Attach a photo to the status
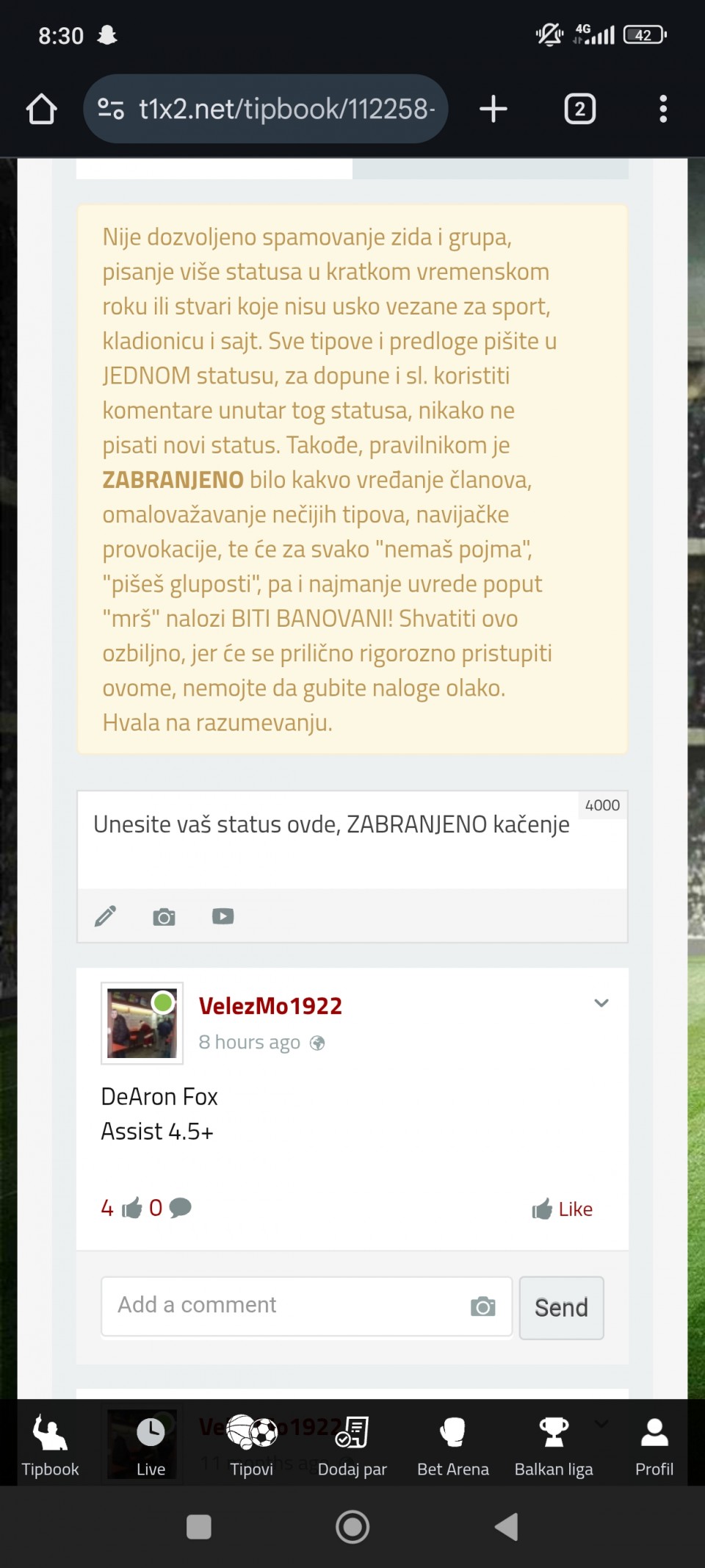The height and width of the screenshot is (1568, 705). pyautogui.click(x=164, y=916)
